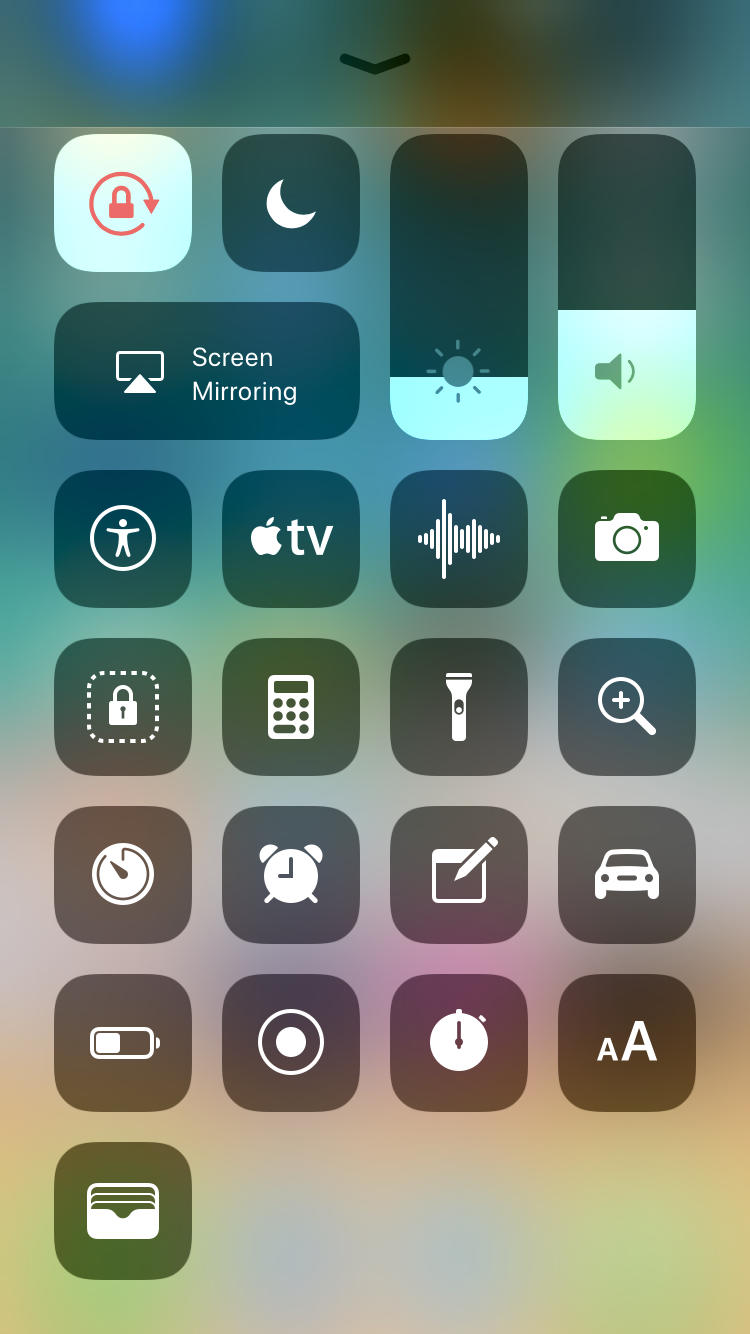Open the Alarm clock
The image size is (750, 1334).
click(x=291, y=875)
